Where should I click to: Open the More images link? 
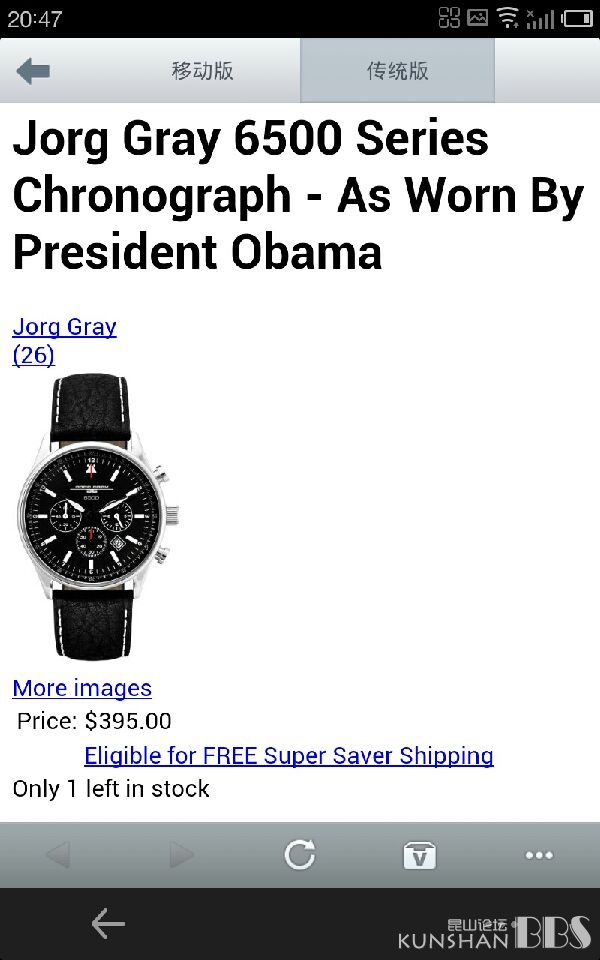[x=82, y=688]
